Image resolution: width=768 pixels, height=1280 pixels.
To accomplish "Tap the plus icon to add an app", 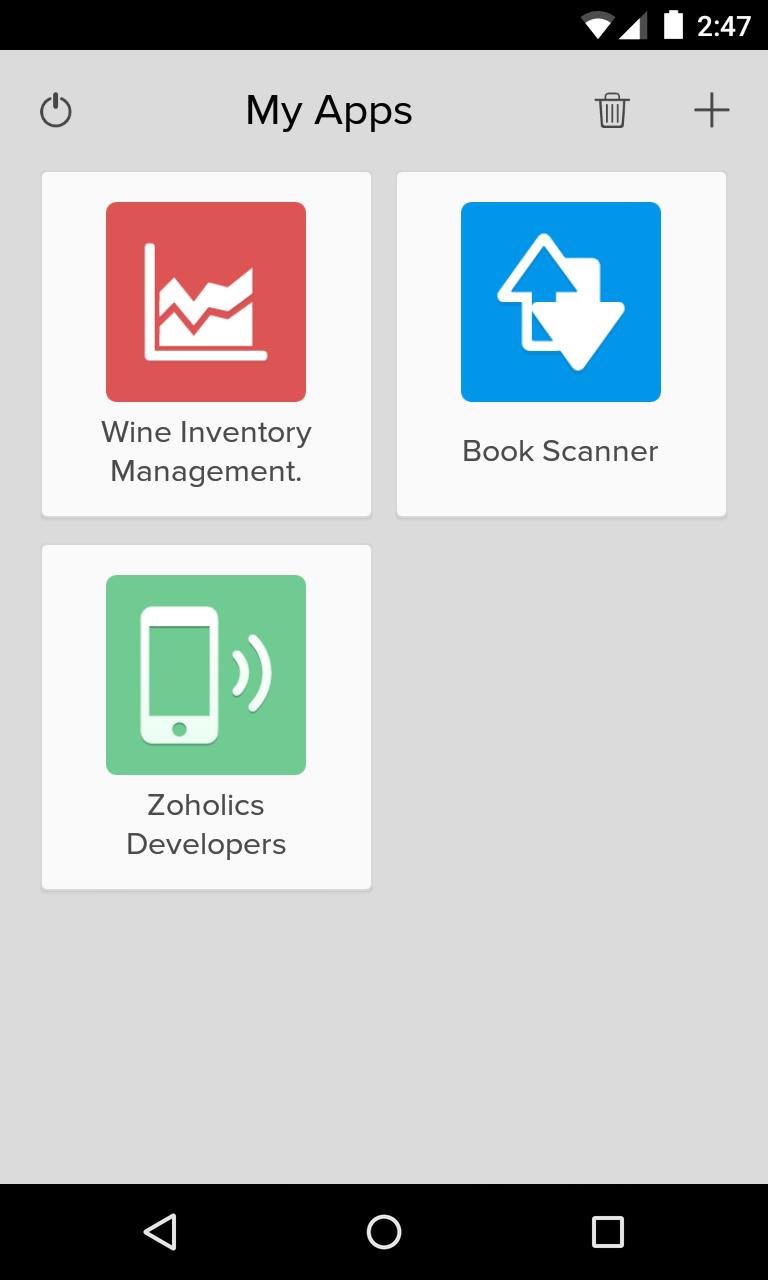I will coord(711,110).
